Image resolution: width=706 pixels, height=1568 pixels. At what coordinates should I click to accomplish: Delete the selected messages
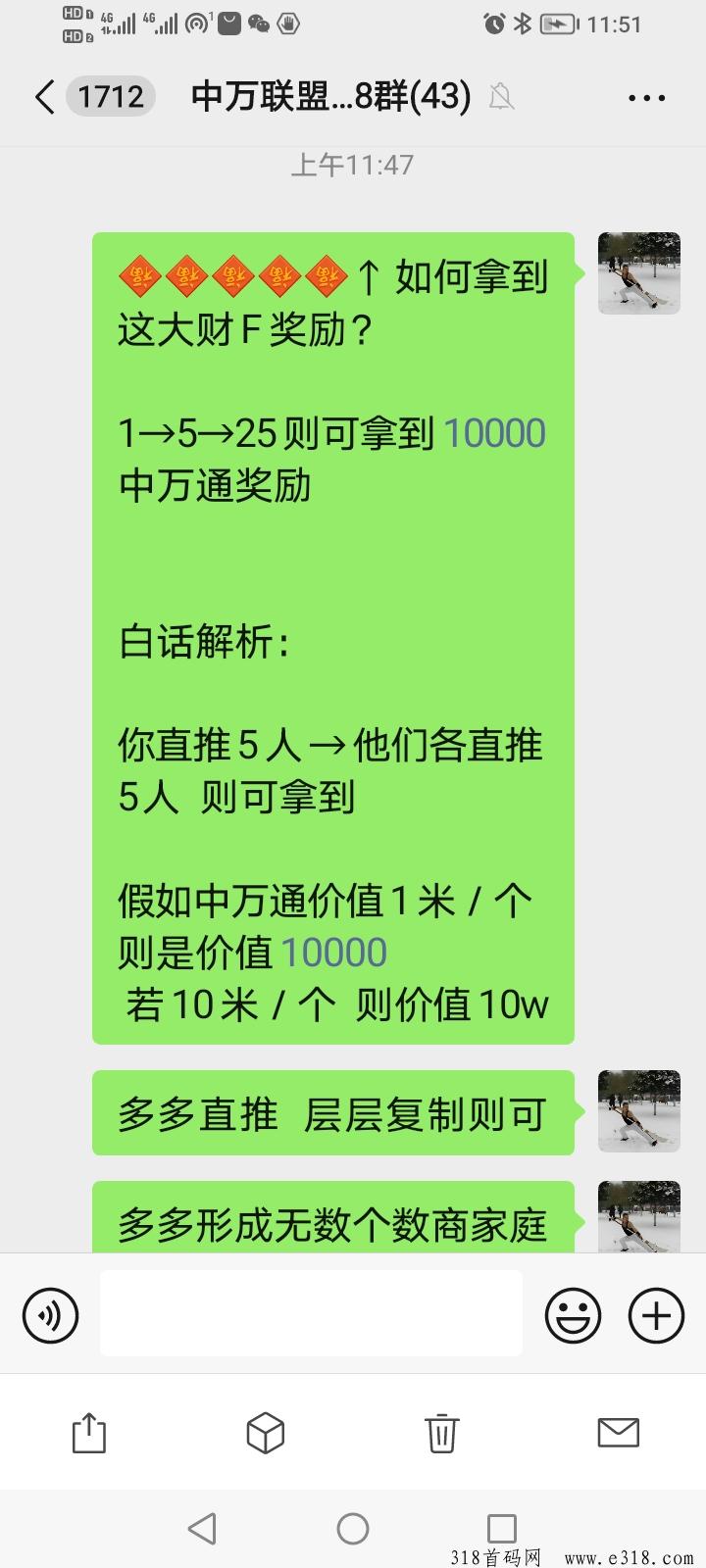coord(441,1433)
